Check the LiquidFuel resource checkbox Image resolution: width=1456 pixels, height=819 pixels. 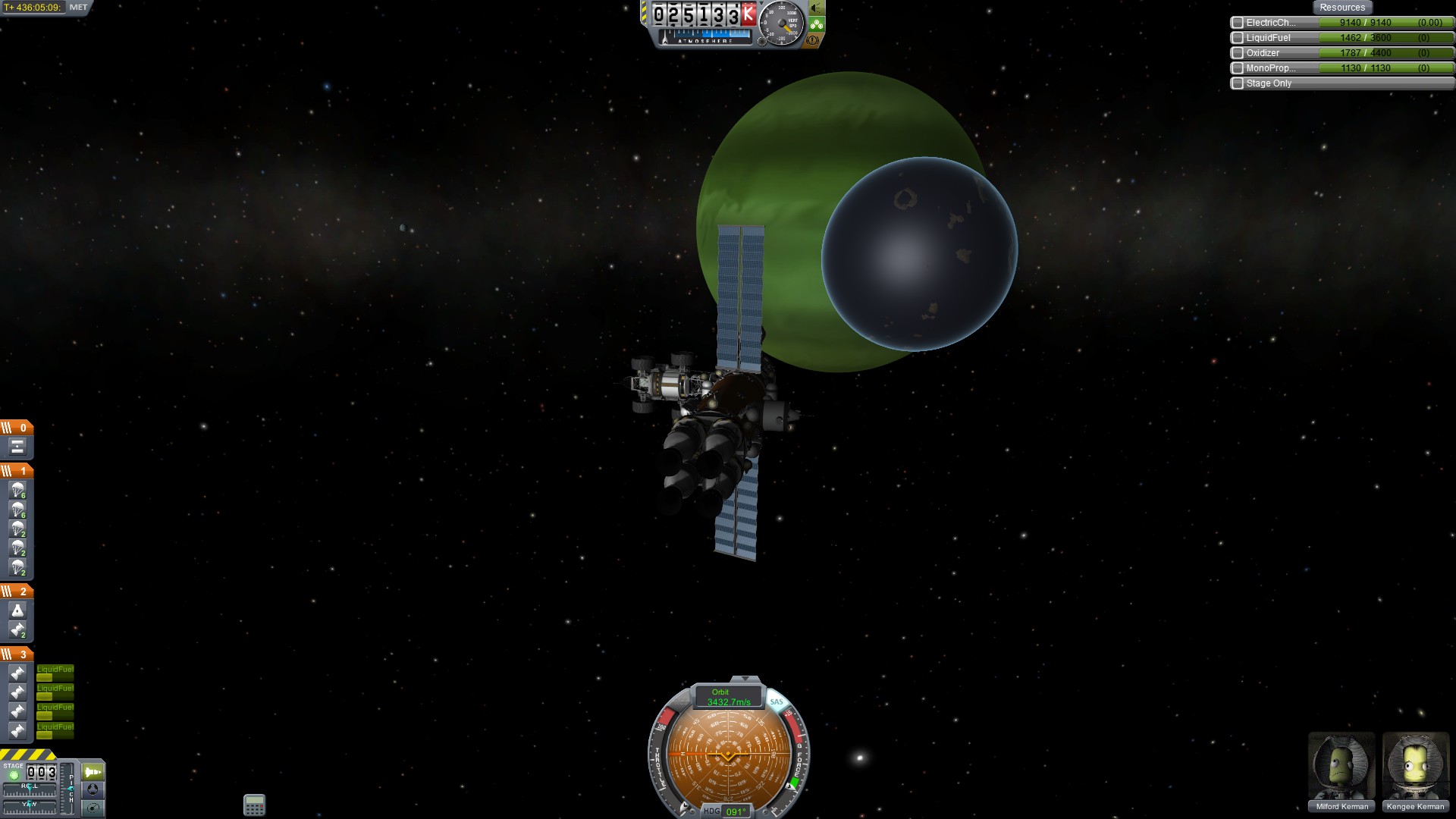point(1238,38)
